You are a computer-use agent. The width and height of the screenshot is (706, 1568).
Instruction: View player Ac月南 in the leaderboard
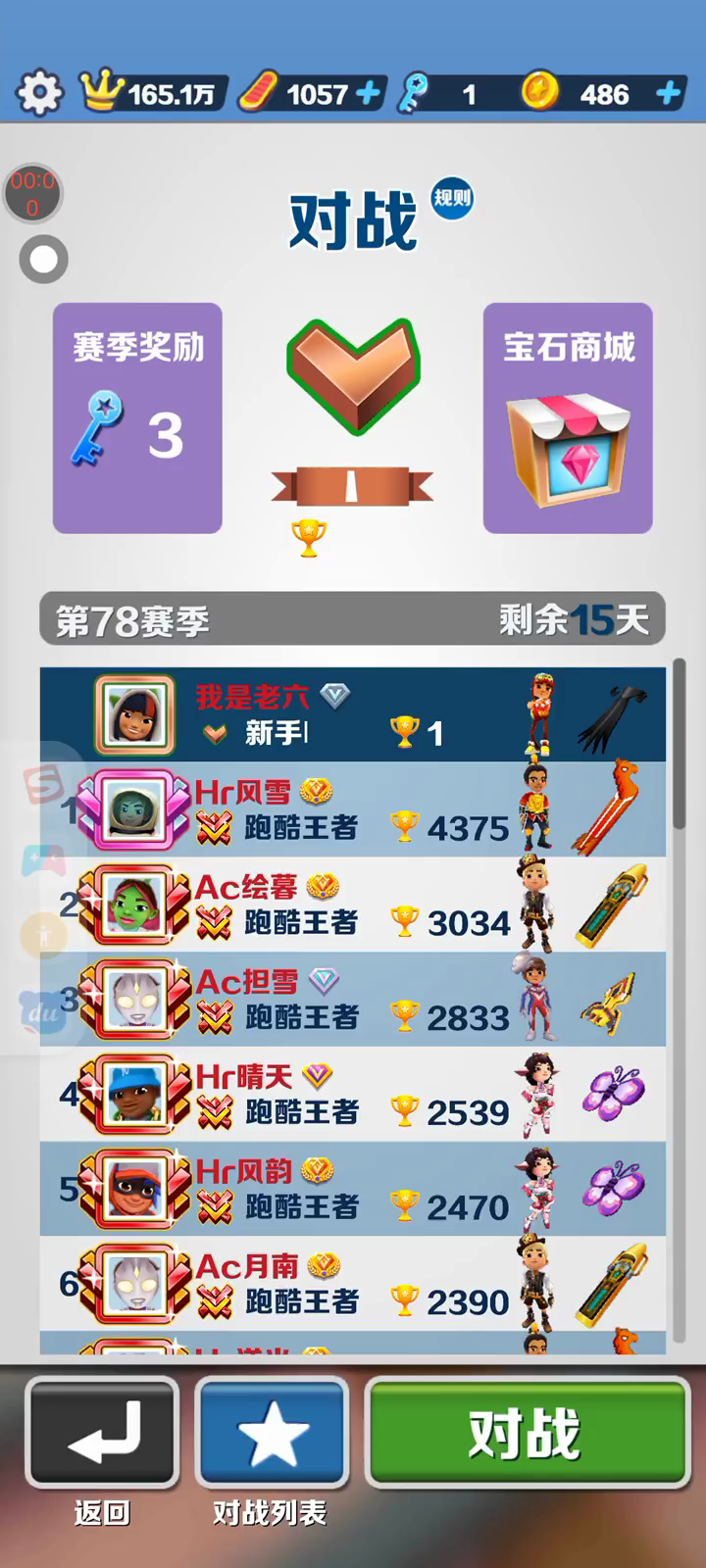point(353,1284)
